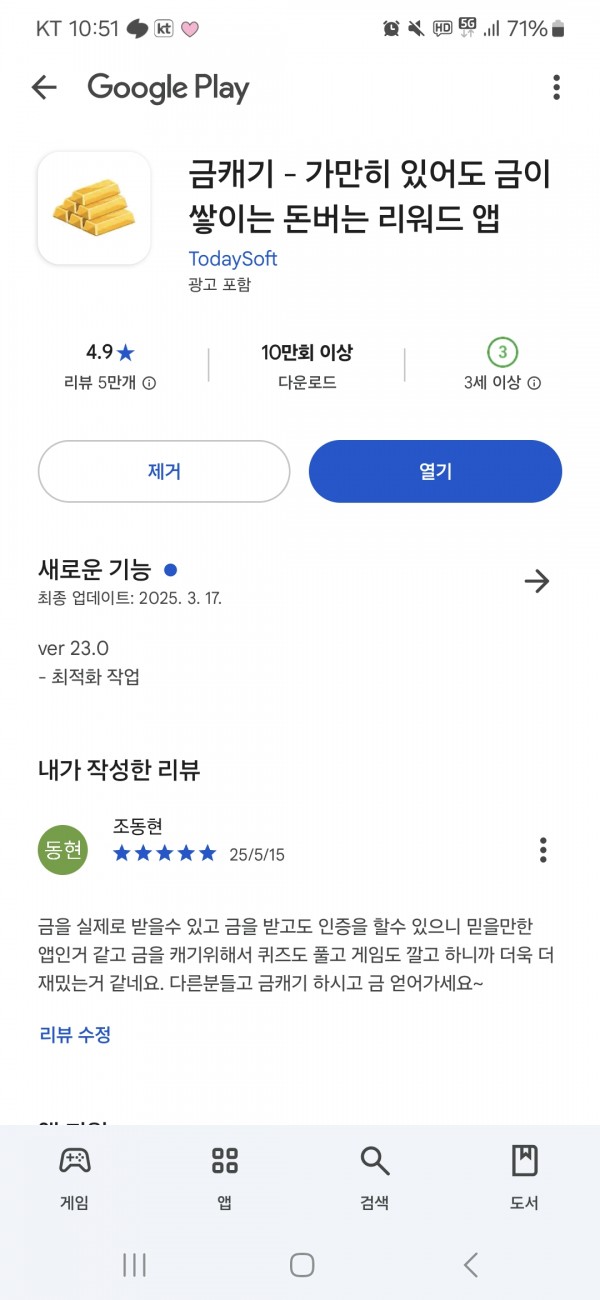Tap 열기 to open the app
Screen dimensions: 600x1300
point(435,471)
